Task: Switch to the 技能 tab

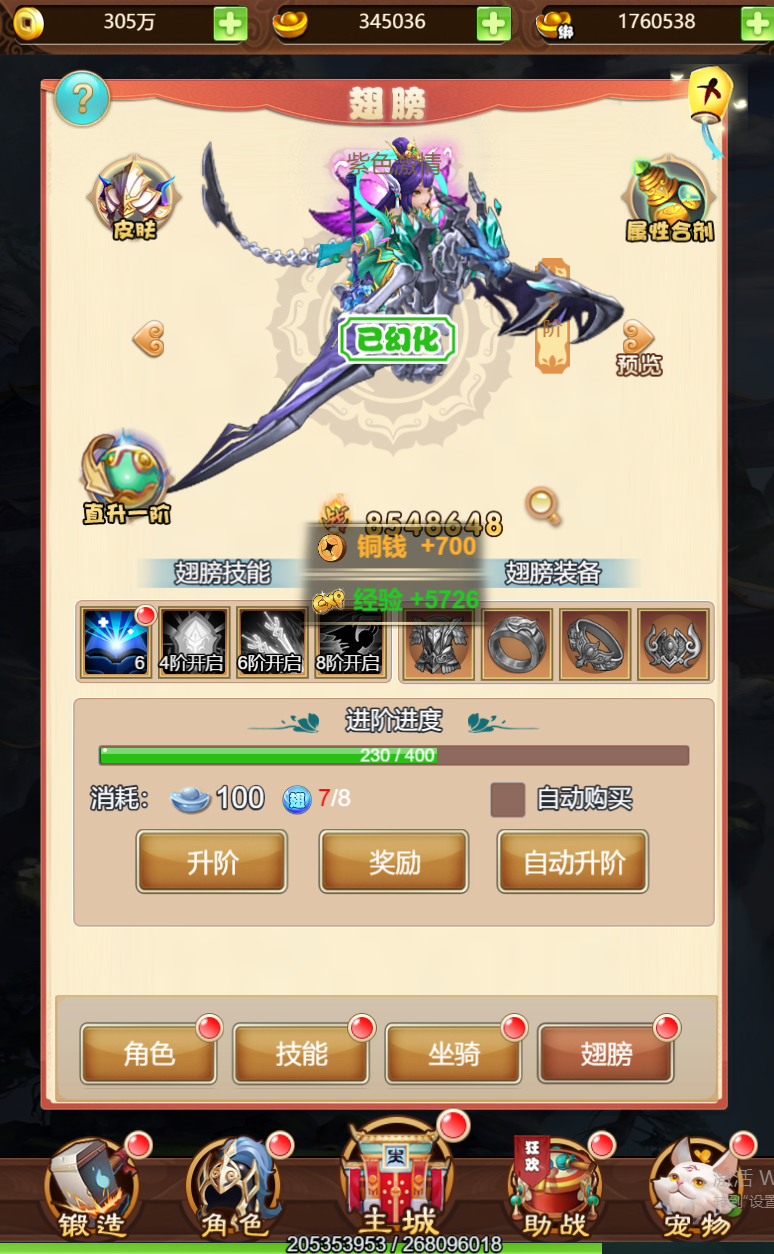Action: coord(301,1053)
